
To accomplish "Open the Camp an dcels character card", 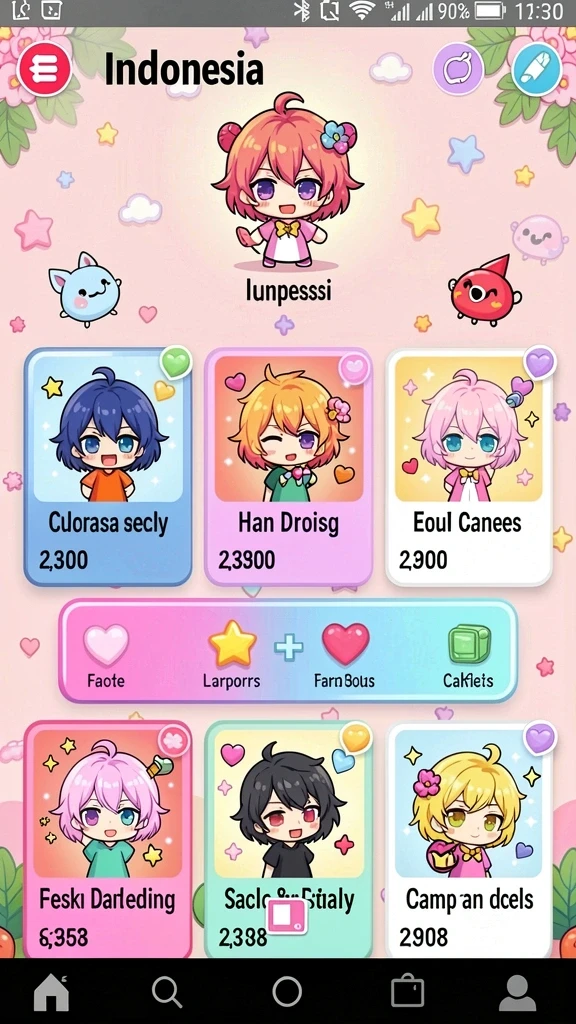I will [x=470, y=839].
